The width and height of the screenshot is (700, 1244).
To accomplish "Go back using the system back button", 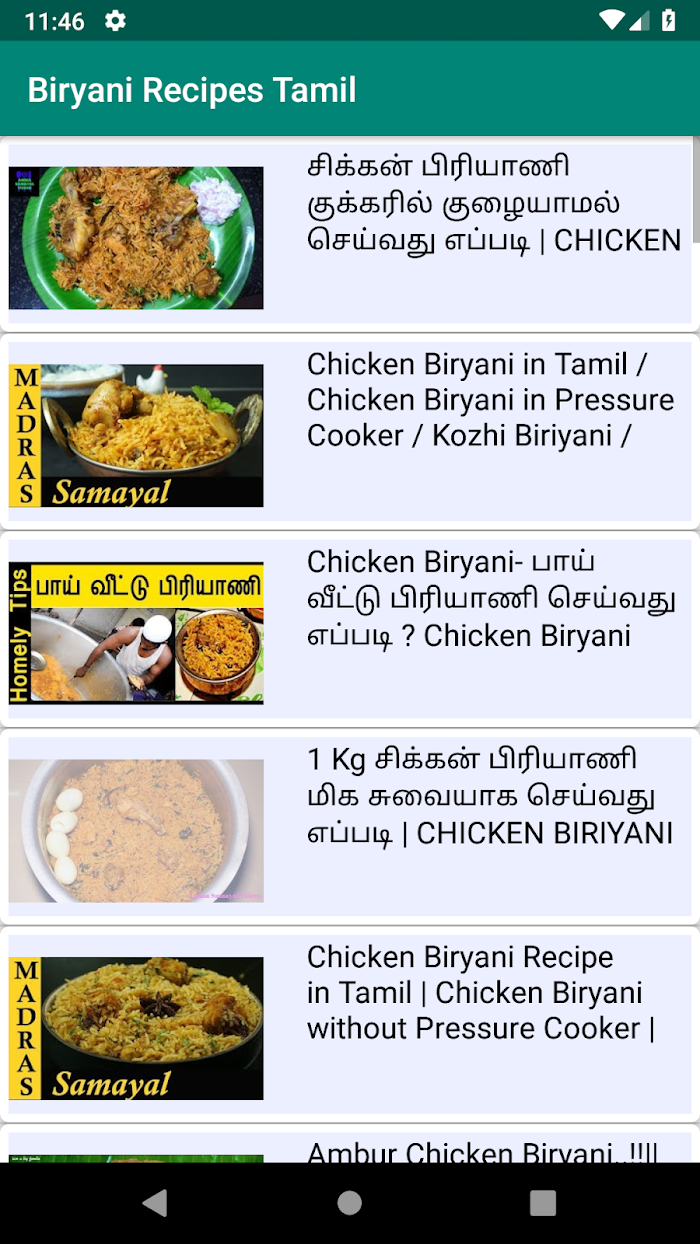I will click(155, 1203).
